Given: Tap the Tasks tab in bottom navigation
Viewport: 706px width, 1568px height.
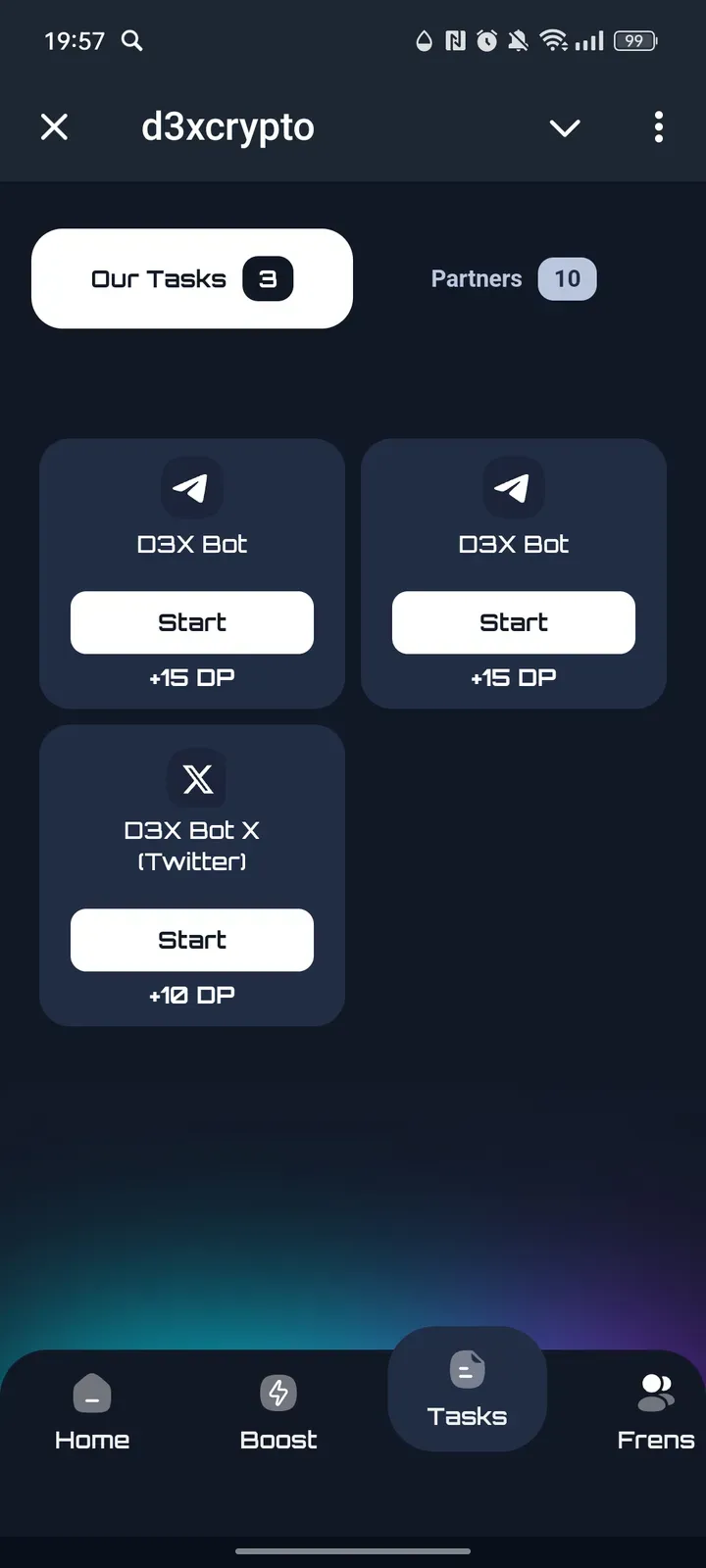Looking at the screenshot, I should pyautogui.click(x=467, y=1390).
